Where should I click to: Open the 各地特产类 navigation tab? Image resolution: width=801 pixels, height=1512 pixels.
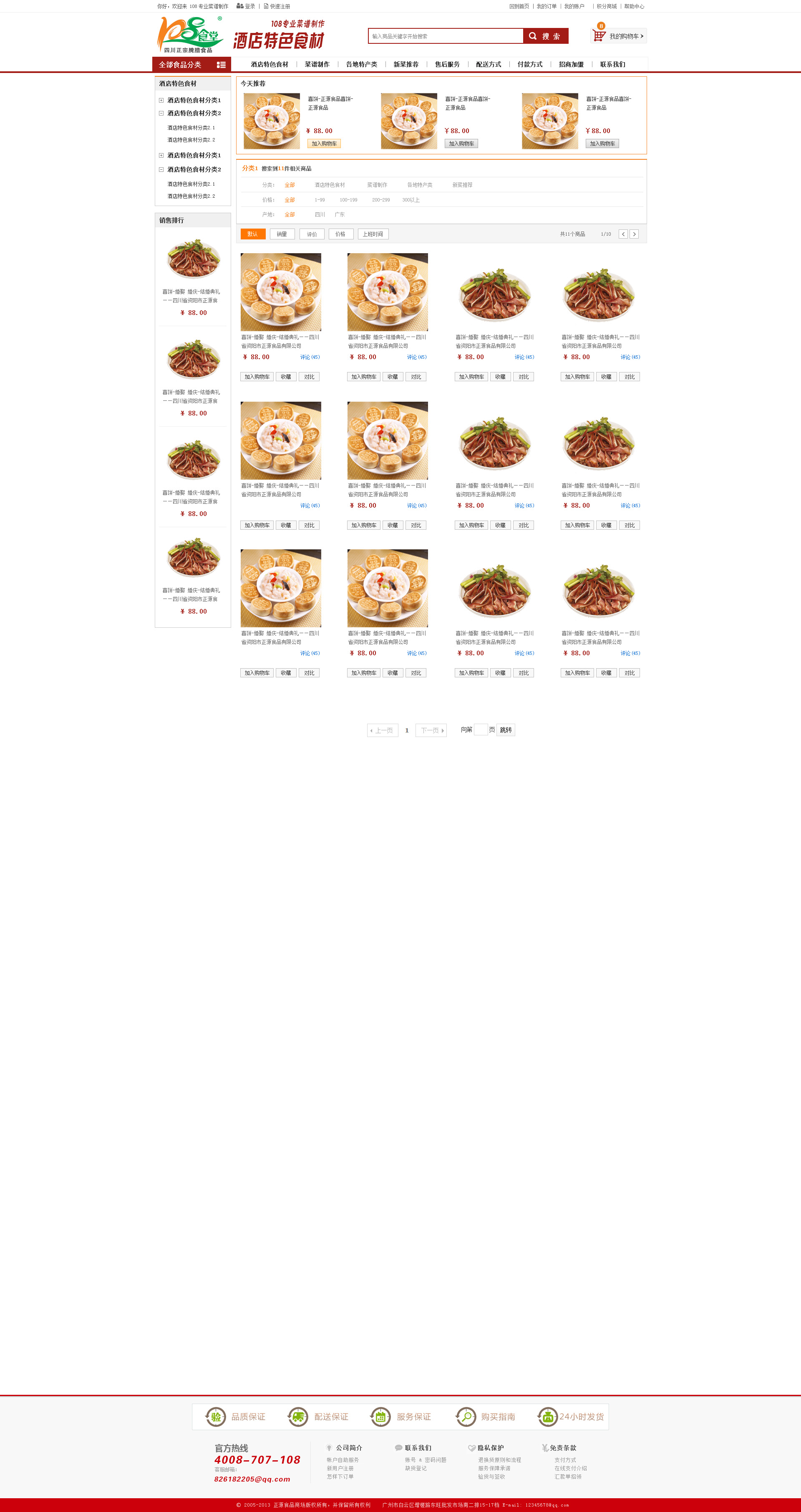tap(361, 65)
